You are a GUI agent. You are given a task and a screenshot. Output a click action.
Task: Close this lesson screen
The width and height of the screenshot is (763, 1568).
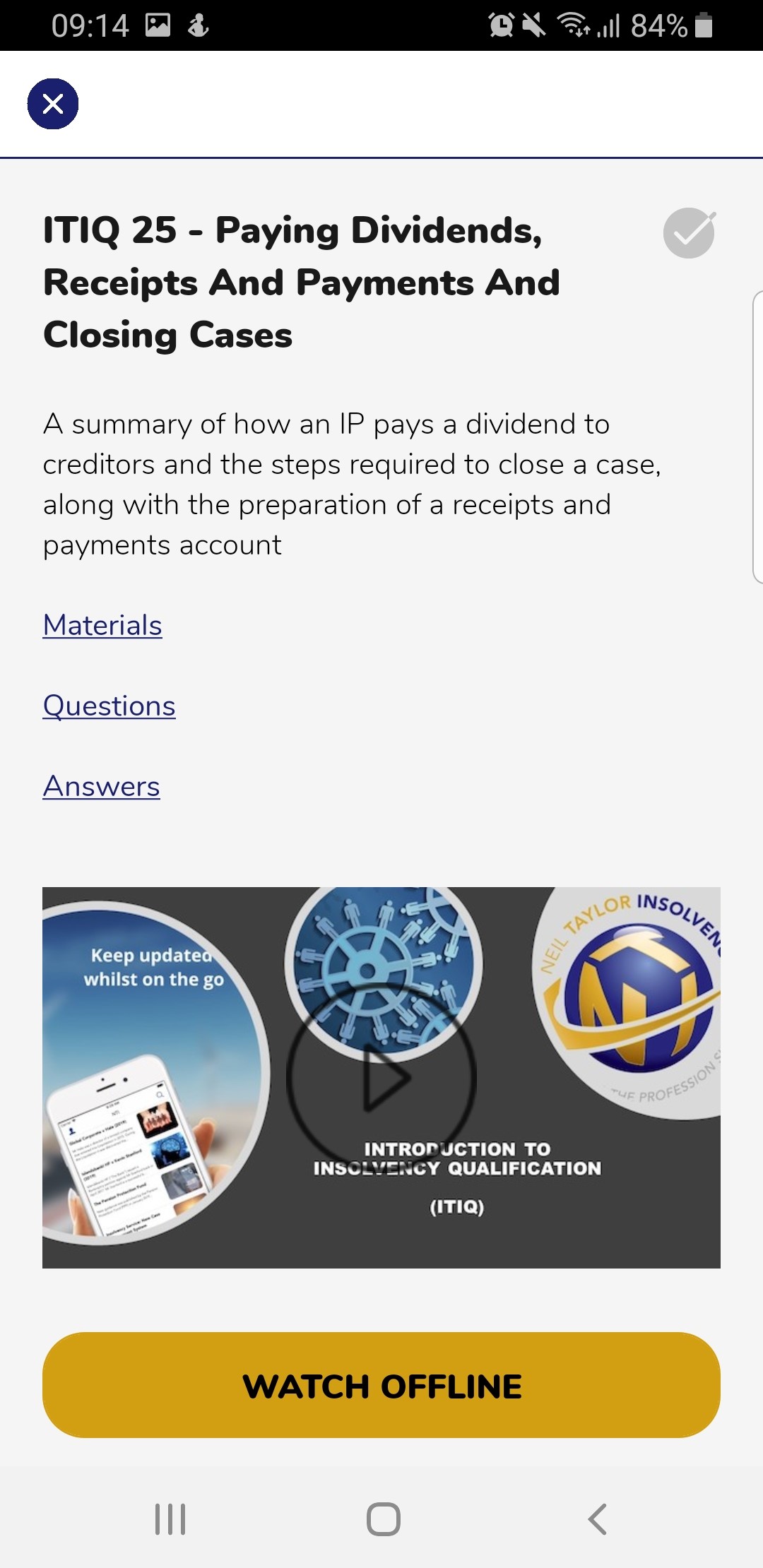click(53, 104)
